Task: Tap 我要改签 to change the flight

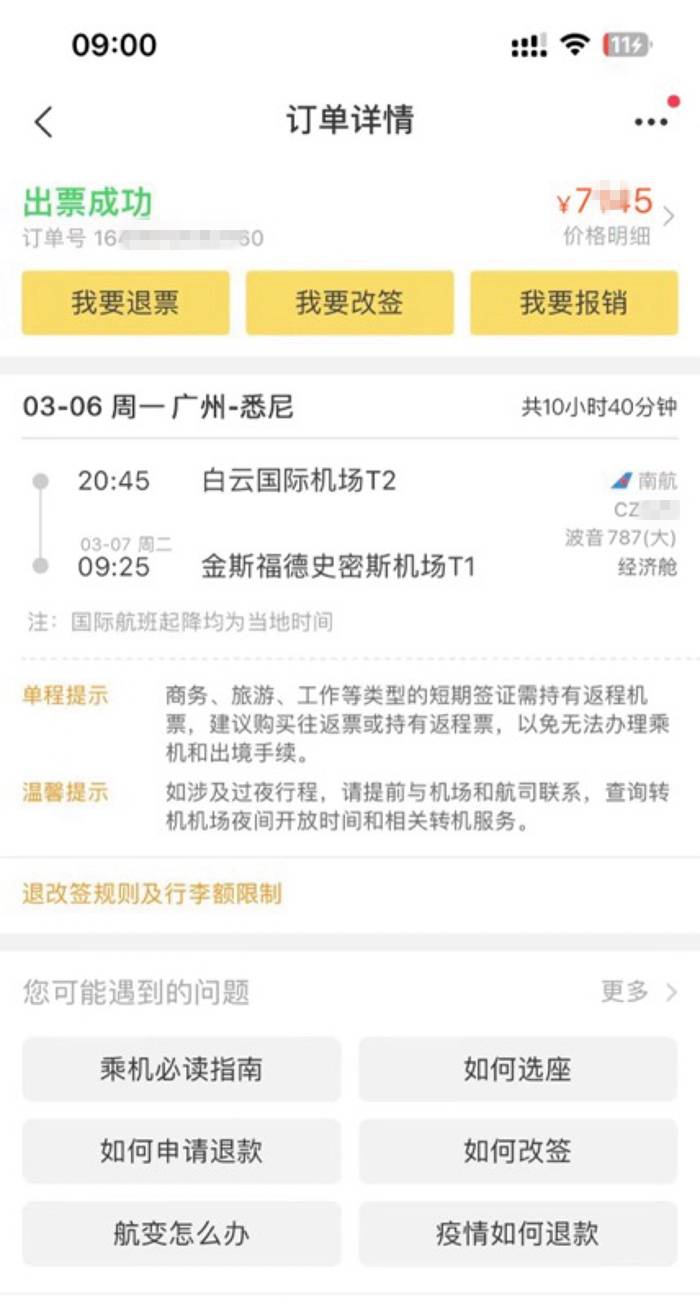Action: coord(349,303)
